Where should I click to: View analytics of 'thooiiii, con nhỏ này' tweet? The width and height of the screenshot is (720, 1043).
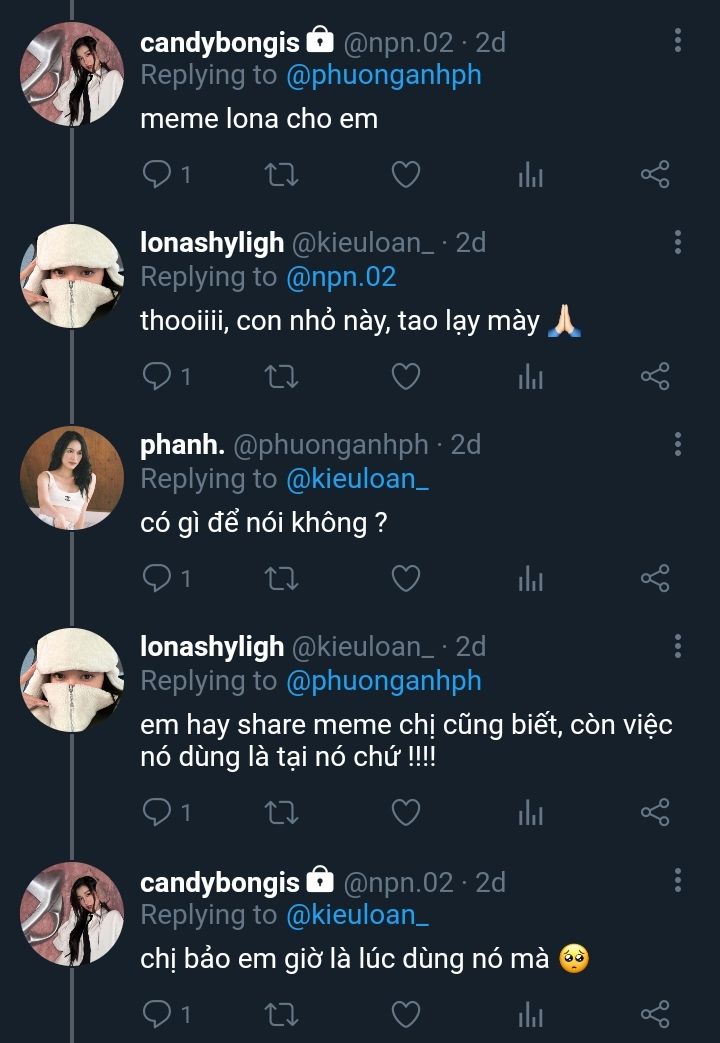tap(530, 377)
